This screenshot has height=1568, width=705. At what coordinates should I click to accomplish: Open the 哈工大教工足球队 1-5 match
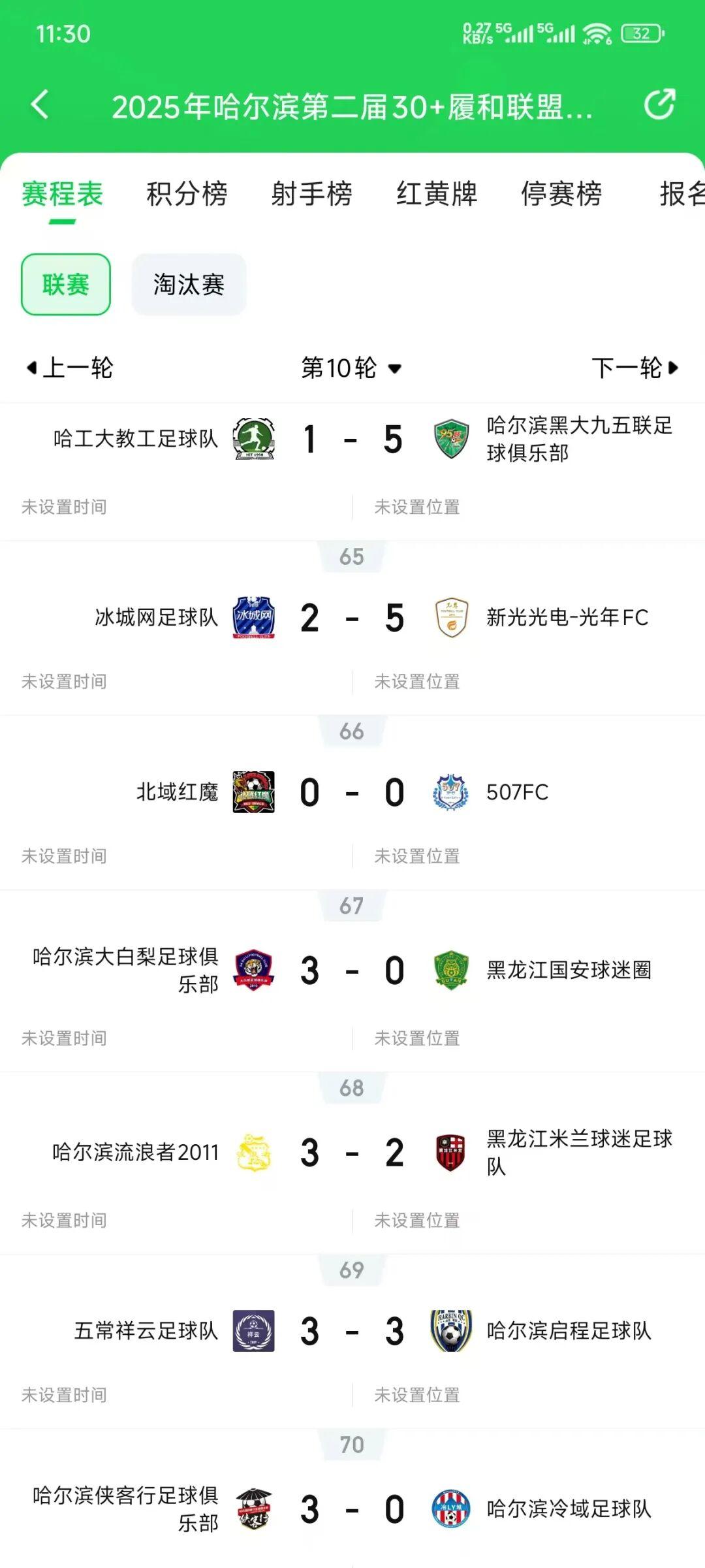pos(352,439)
